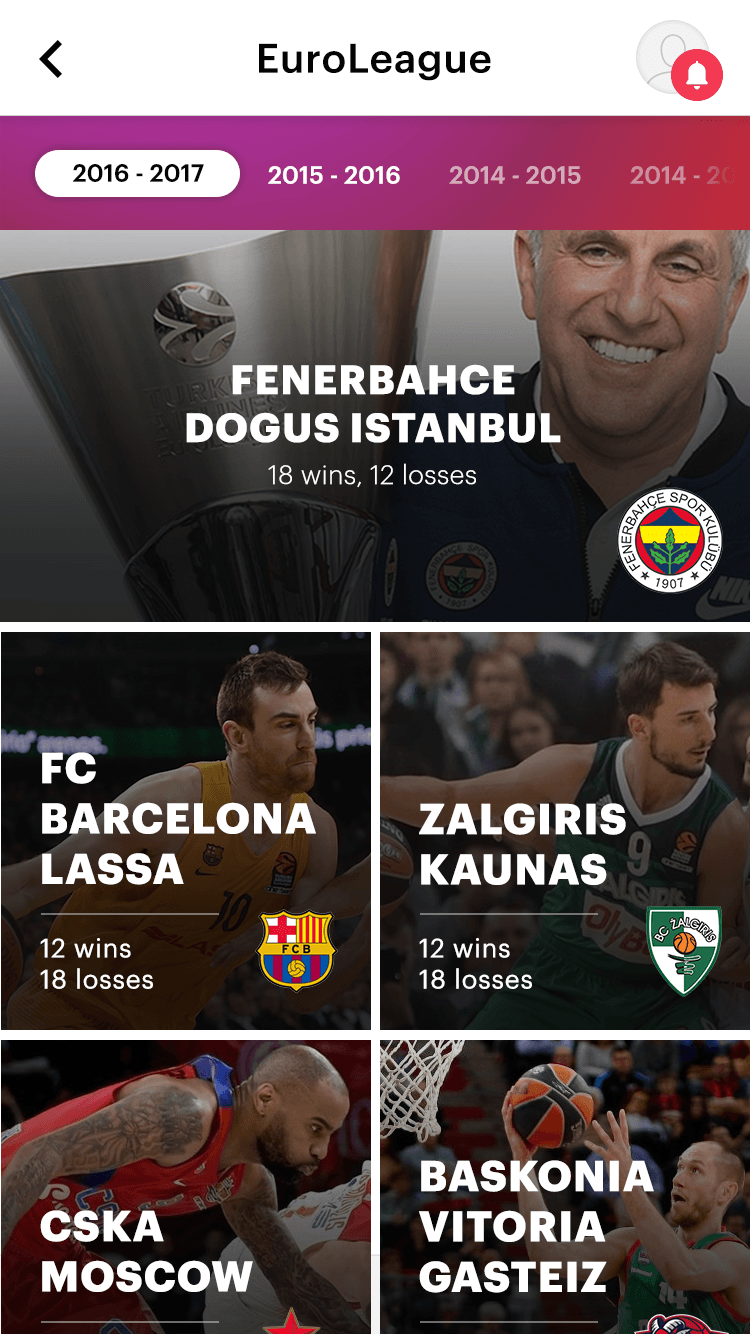The image size is (750, 1334).
Task: Open the FC Barcelona Lassa team card
Action: click(x=186, y=830)
